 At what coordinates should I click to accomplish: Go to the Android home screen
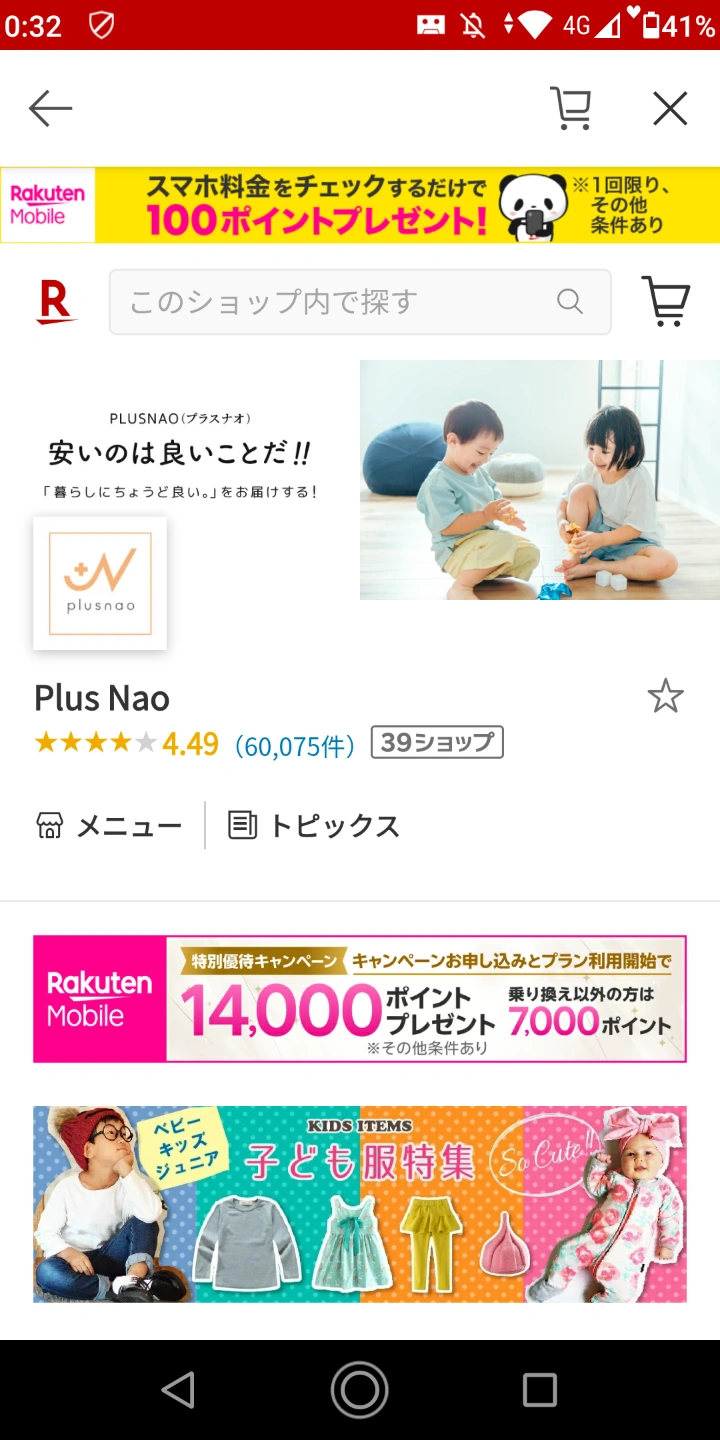point(359,1389)
